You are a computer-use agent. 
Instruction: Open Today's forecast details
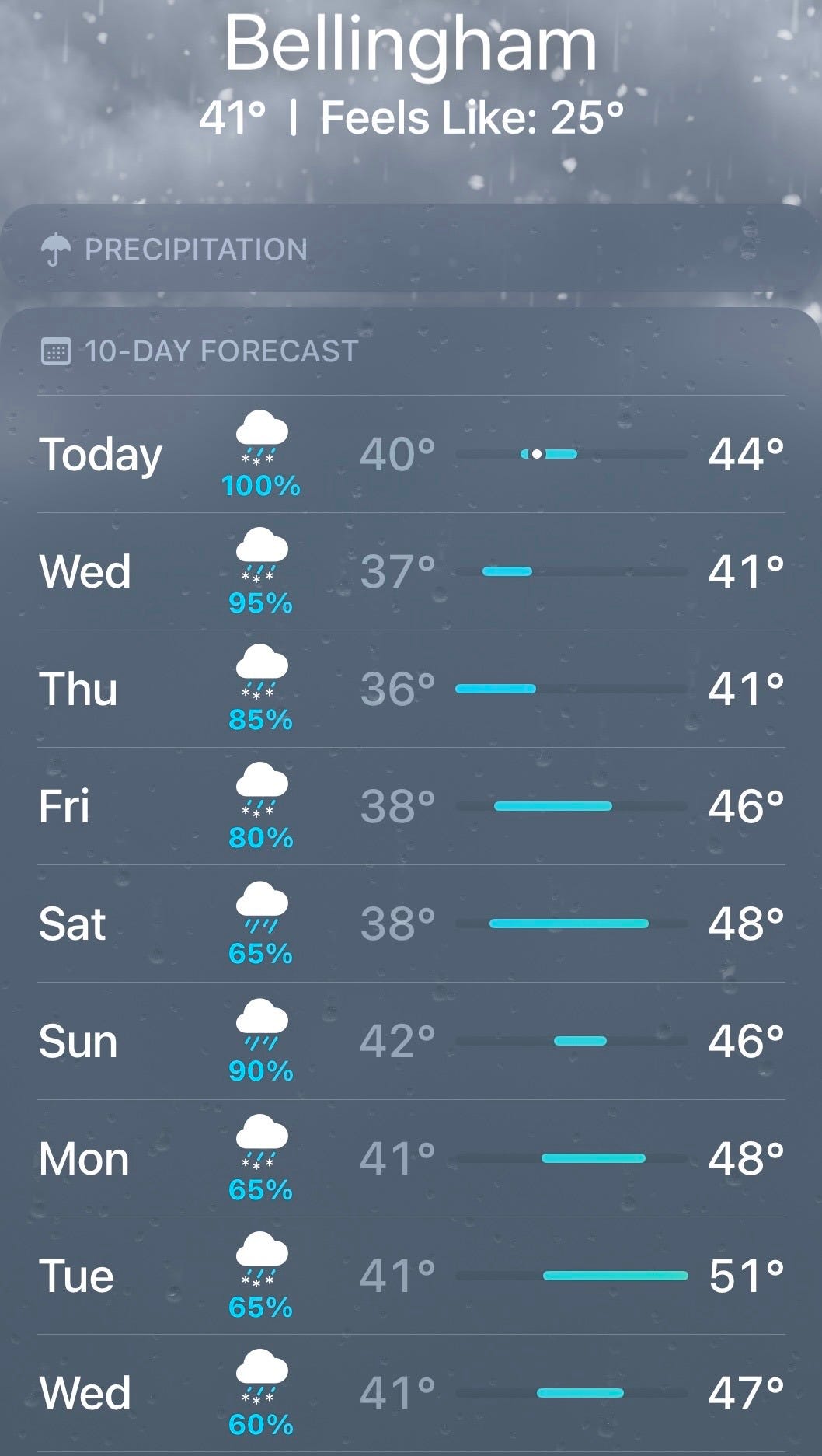click(x=411, y=454)
